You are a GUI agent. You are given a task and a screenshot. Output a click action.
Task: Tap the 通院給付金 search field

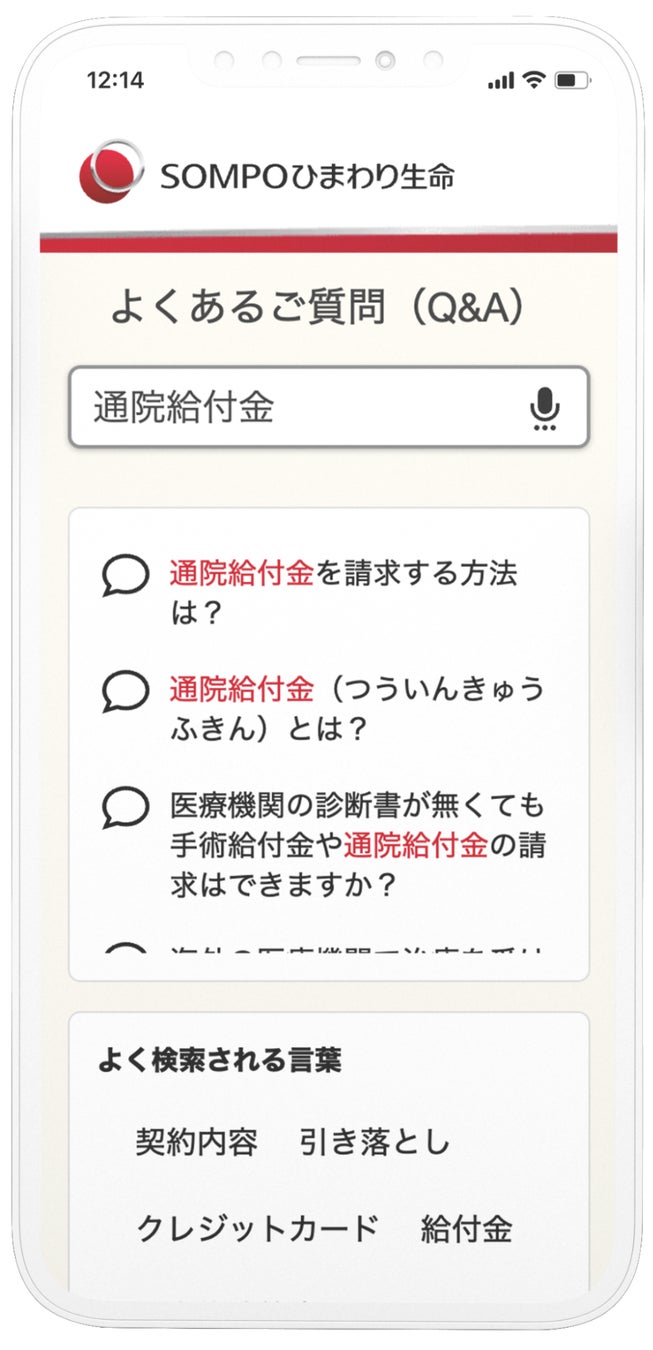click(x=300, y=408)
